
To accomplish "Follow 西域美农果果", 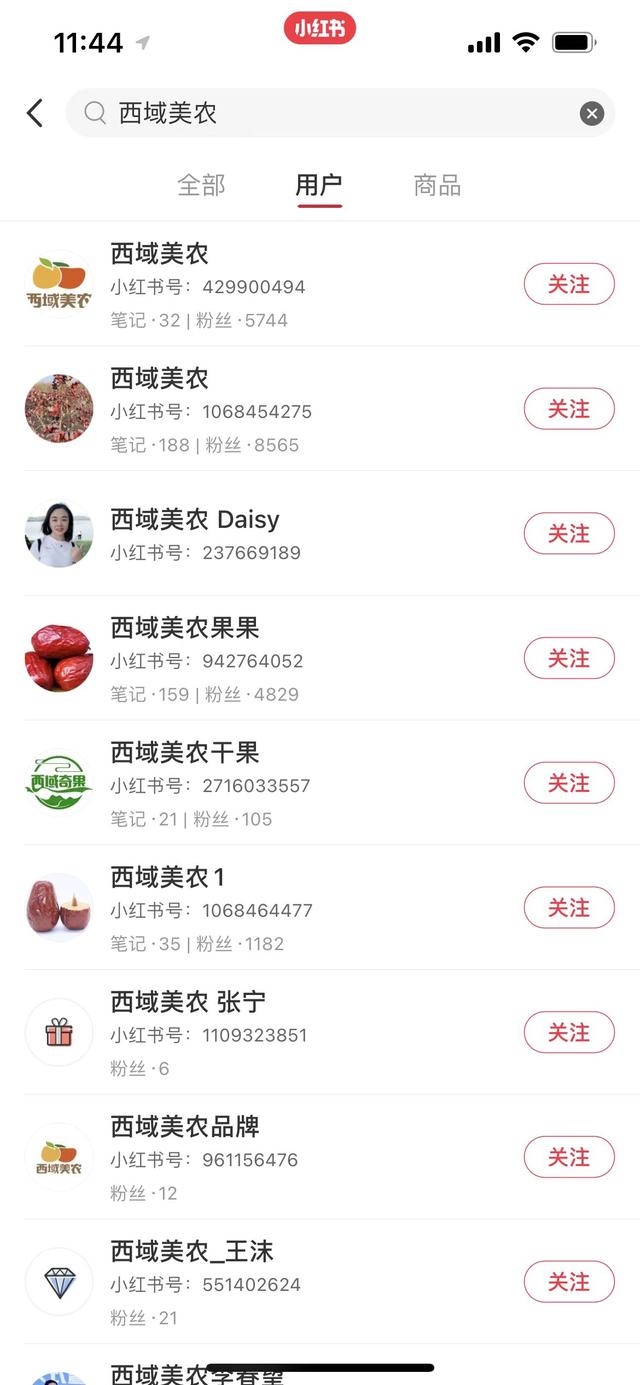I will click(x=568, y=658).
